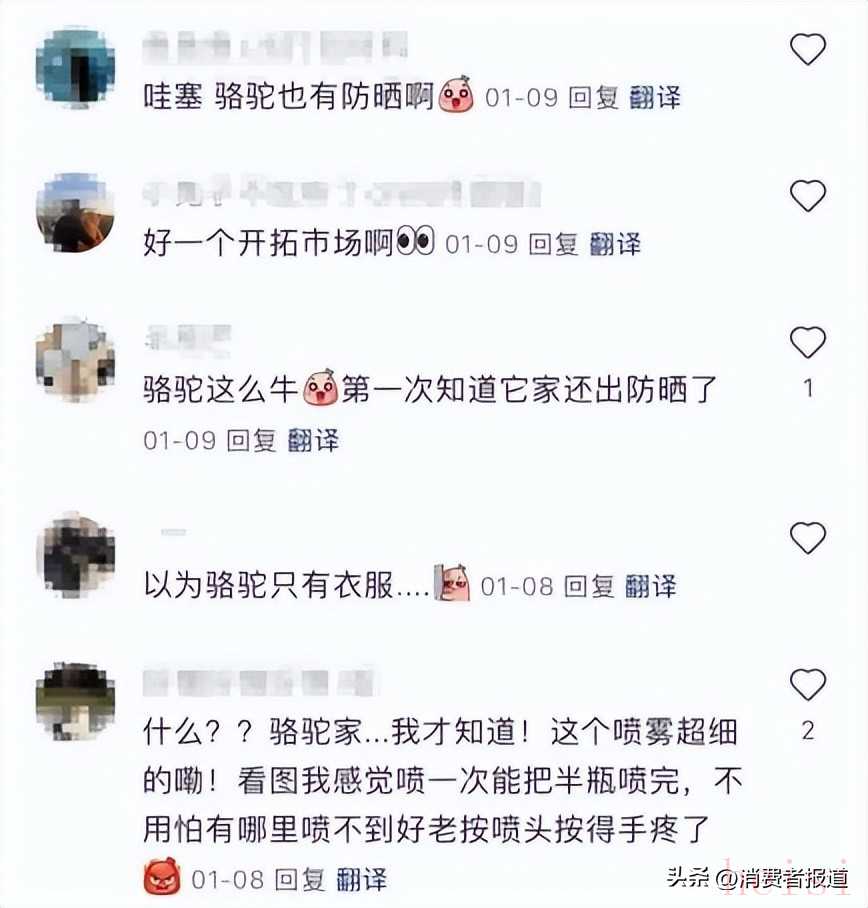The height and width of the screenshot is (908, 868).
Task: Like the comment starting "什么？？骆驼家"
Action: [808, 685]
